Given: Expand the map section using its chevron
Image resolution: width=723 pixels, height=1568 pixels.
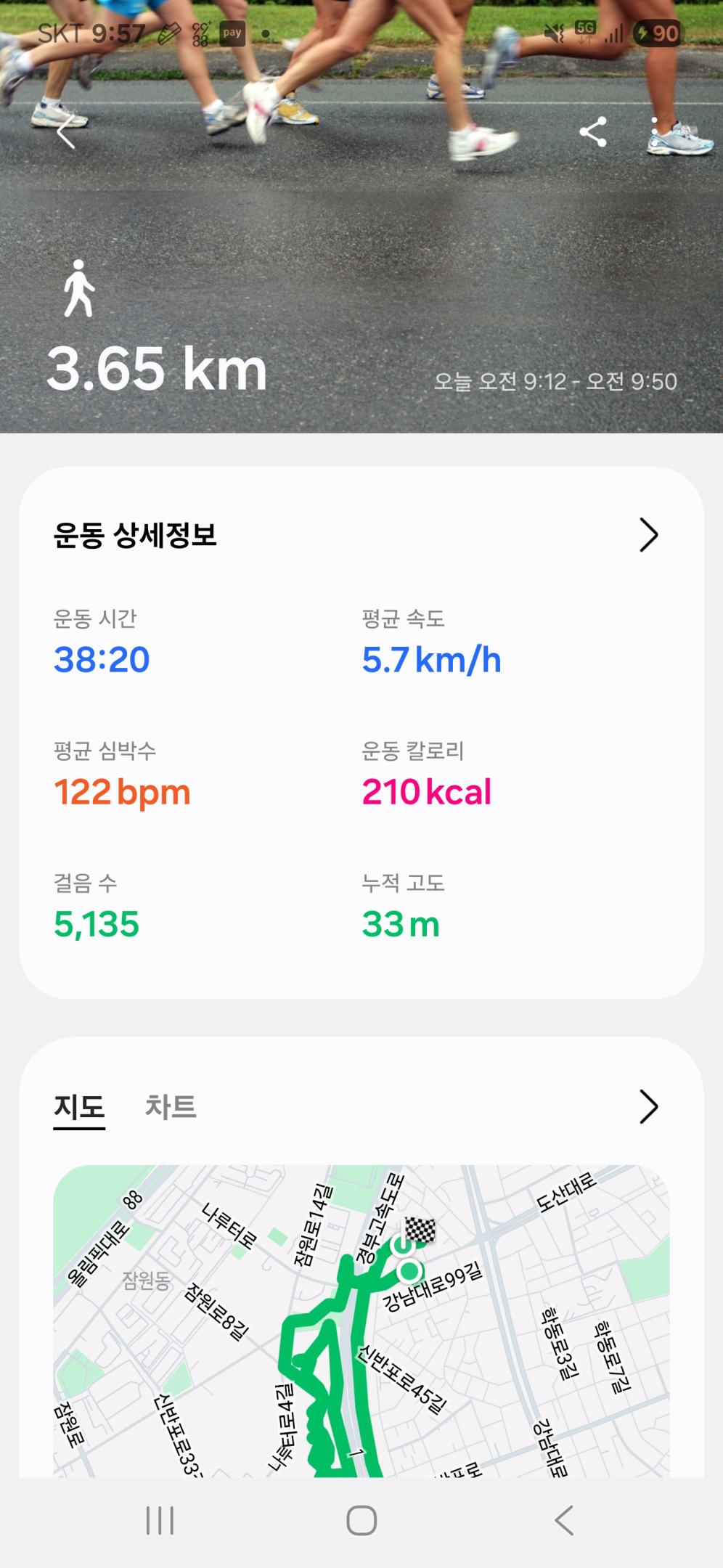Looking at the screenshot, I should pos(648,1107).
